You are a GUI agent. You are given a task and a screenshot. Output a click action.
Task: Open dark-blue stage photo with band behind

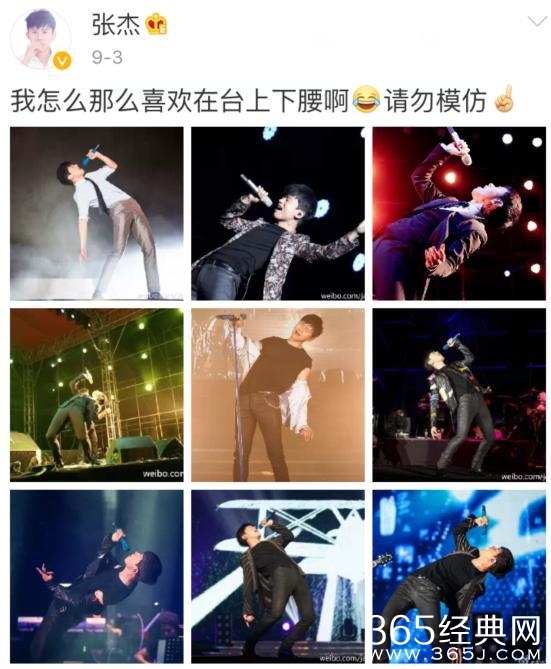point(459,395)
